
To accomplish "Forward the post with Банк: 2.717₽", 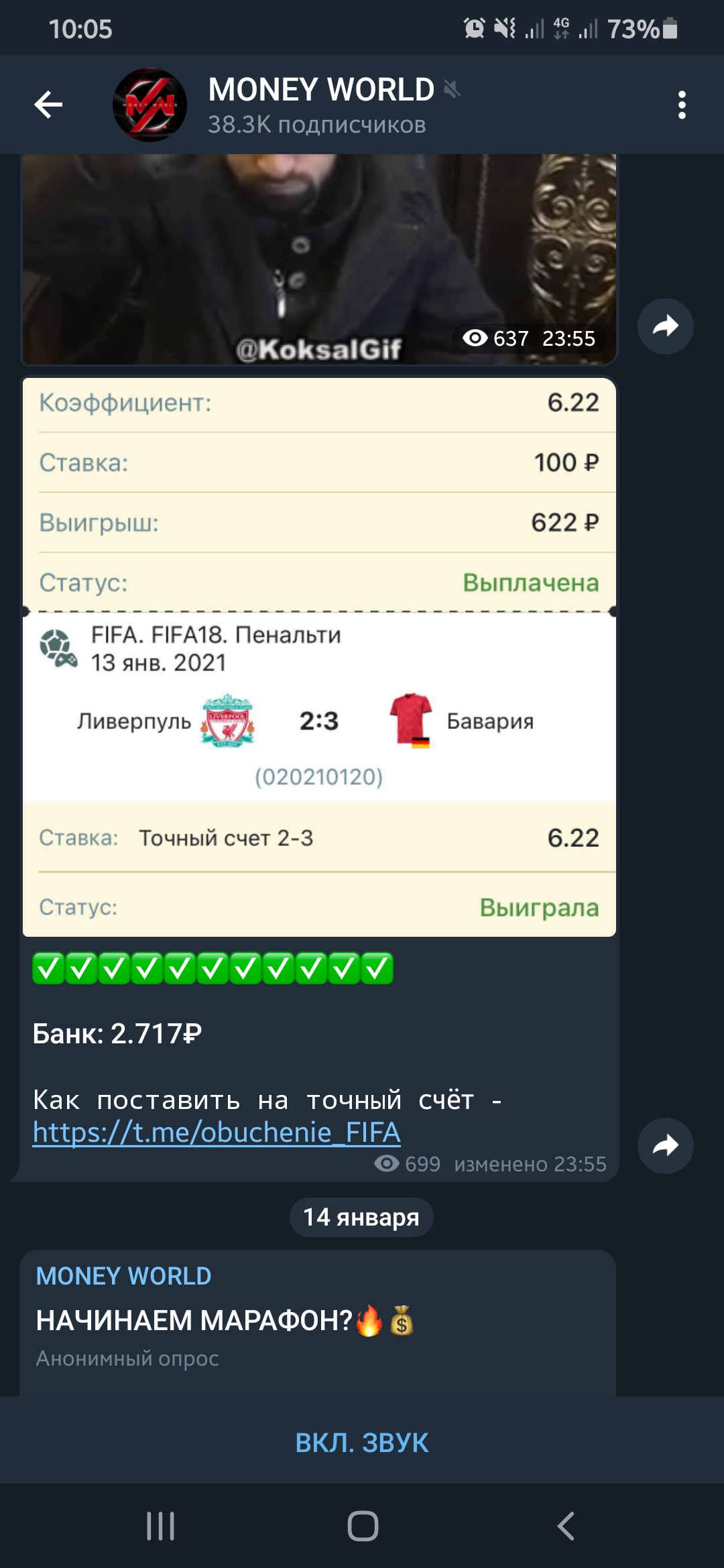I will 665,1146.
